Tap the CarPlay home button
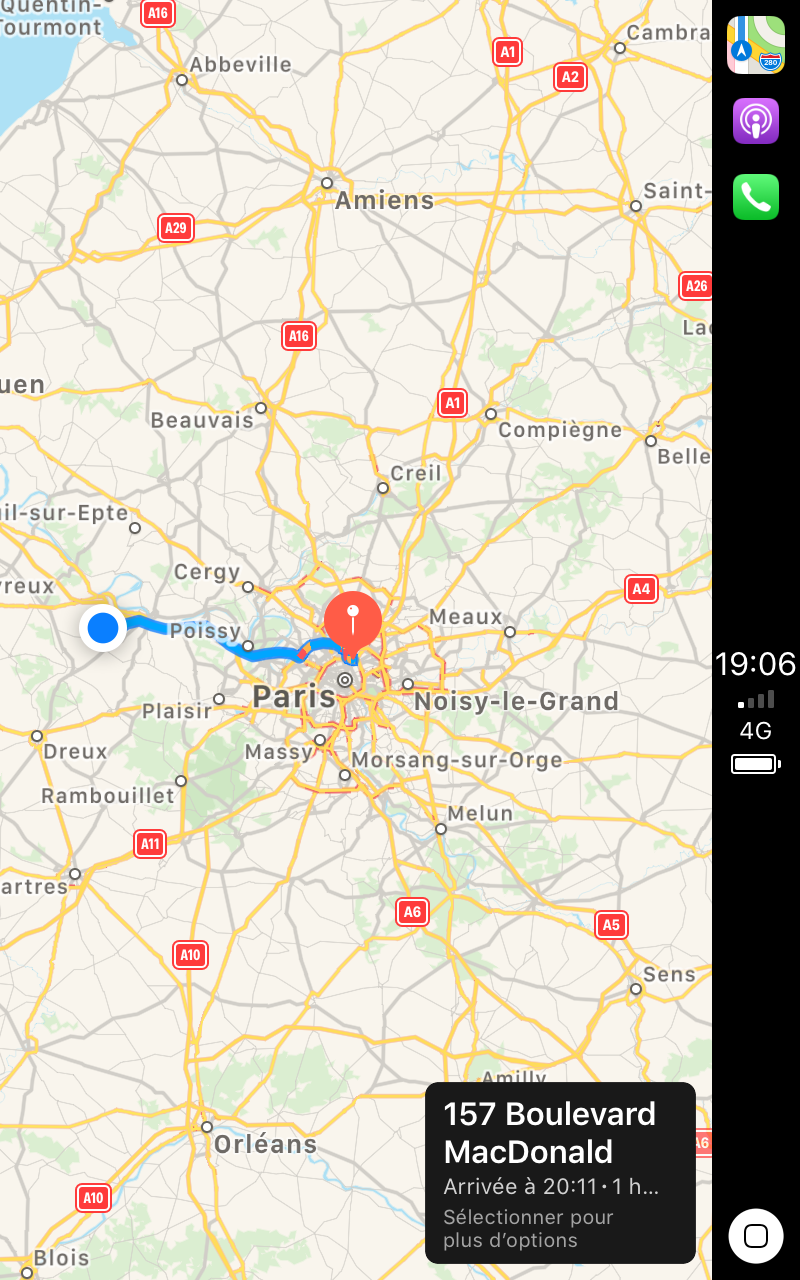Image resolution: width=800 pixels, height=1280 pixels. (x=756, y=1236)
